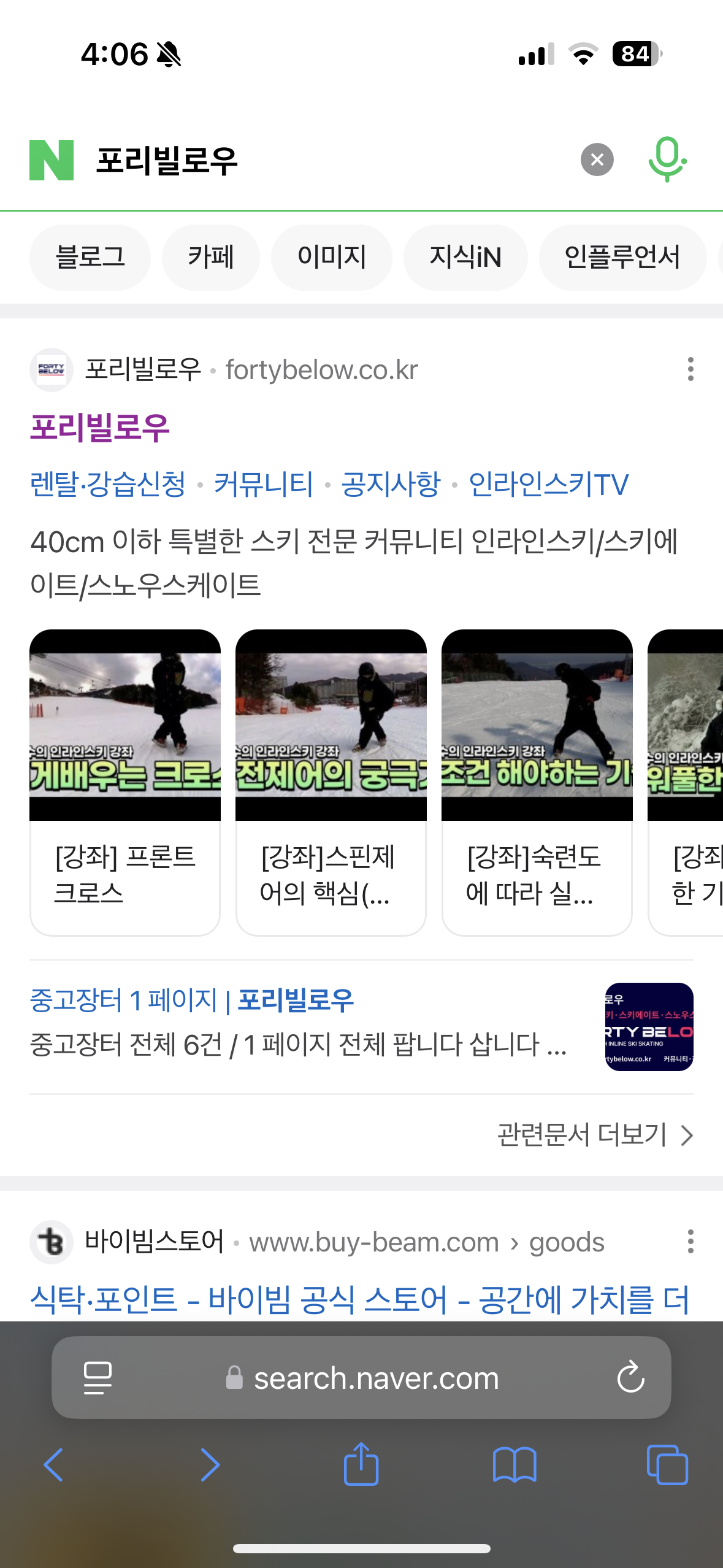The height and width of the screenshot is (1568, 723).
Task: Switch to the 이미지 tab
Action: click(331, 257)
